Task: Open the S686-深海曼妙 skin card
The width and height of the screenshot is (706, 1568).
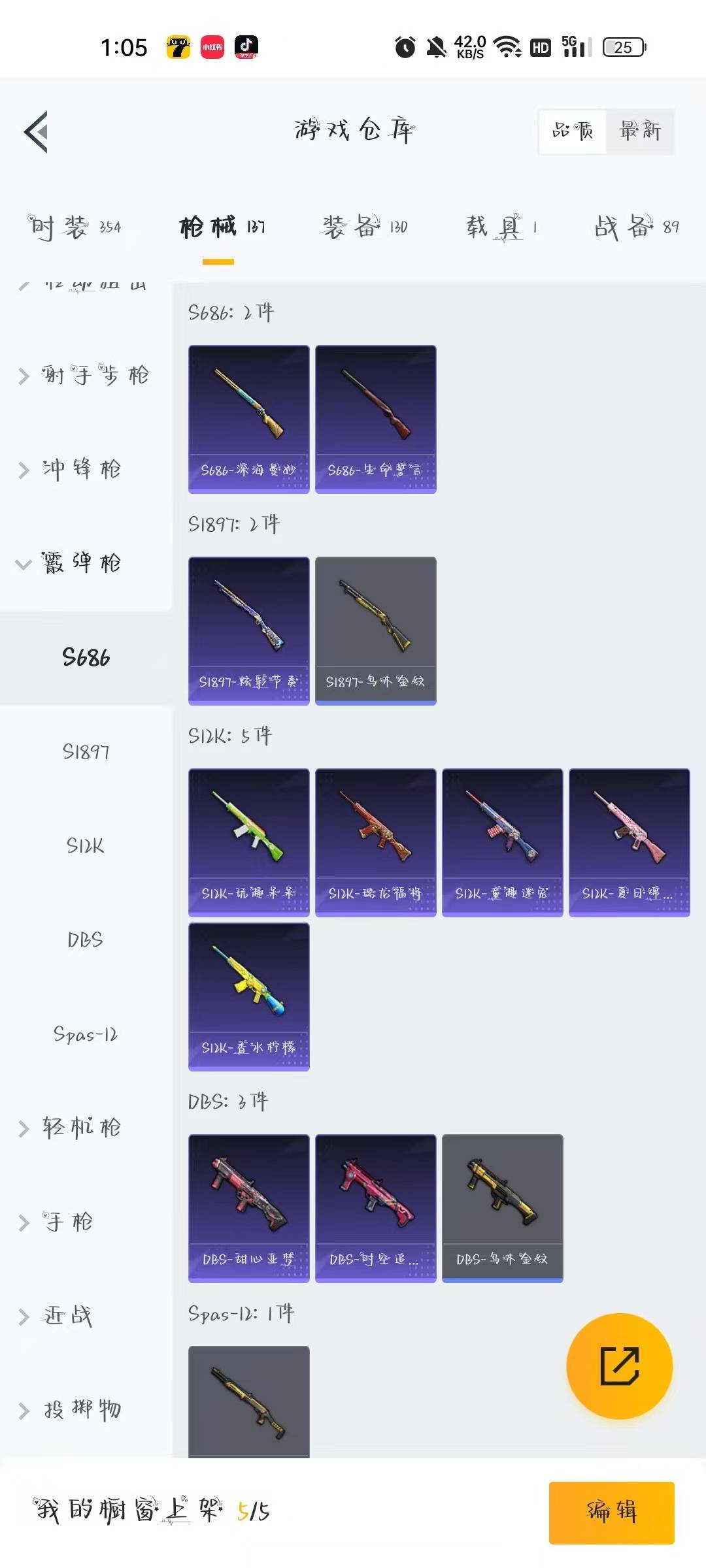Action: pos(248,419)
